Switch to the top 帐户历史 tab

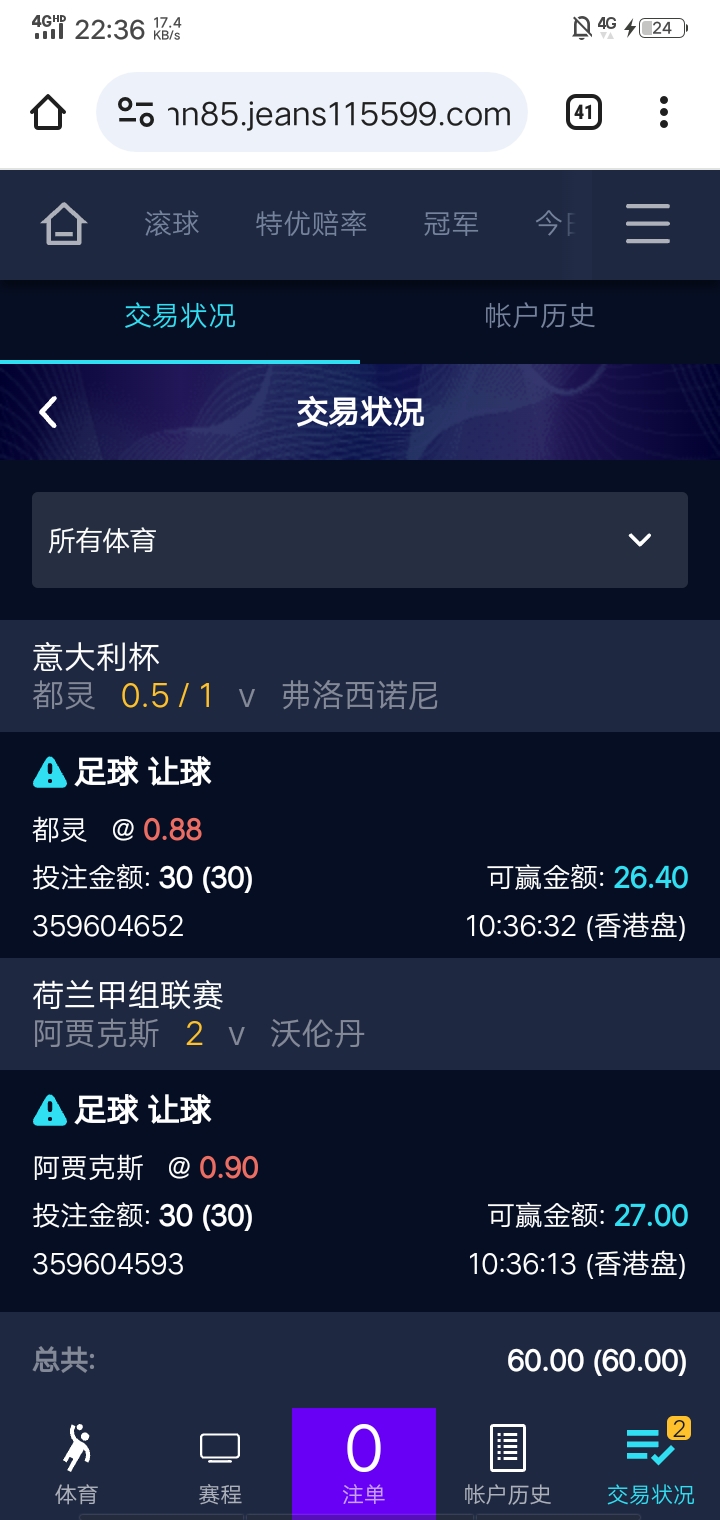(x=540, y=317)
